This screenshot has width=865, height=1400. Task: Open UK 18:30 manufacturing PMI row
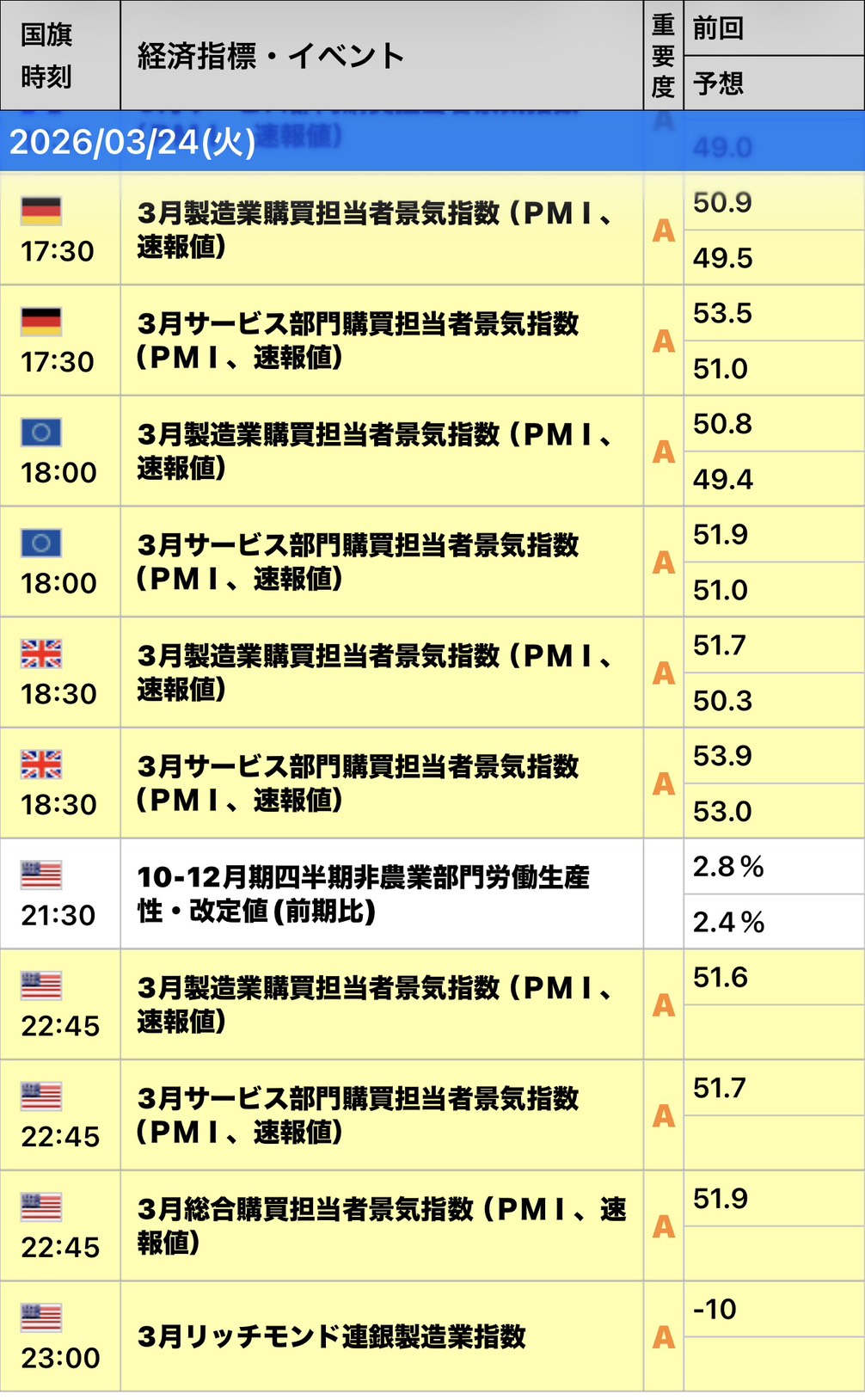pyautogui.click(x=378, y=672)
